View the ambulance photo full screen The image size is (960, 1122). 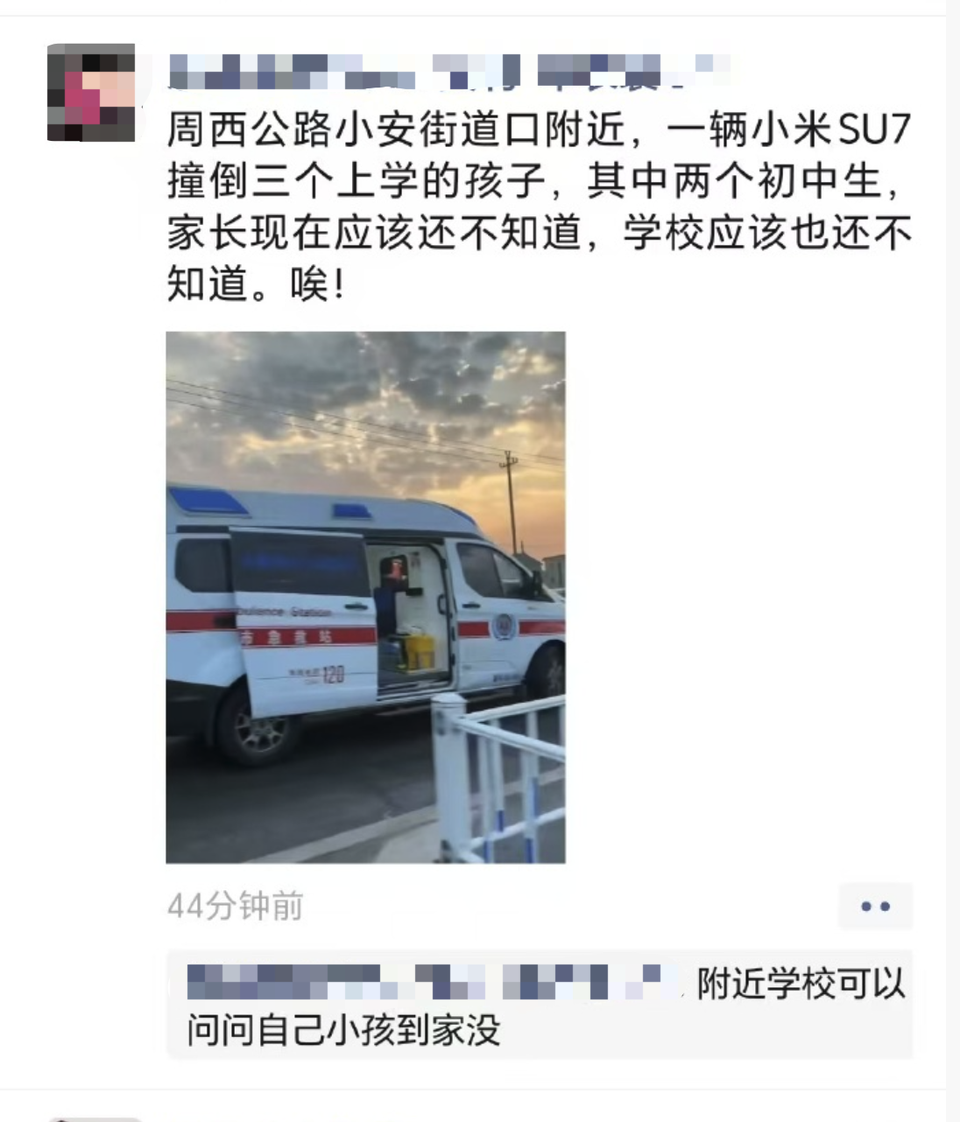[365, 597]
